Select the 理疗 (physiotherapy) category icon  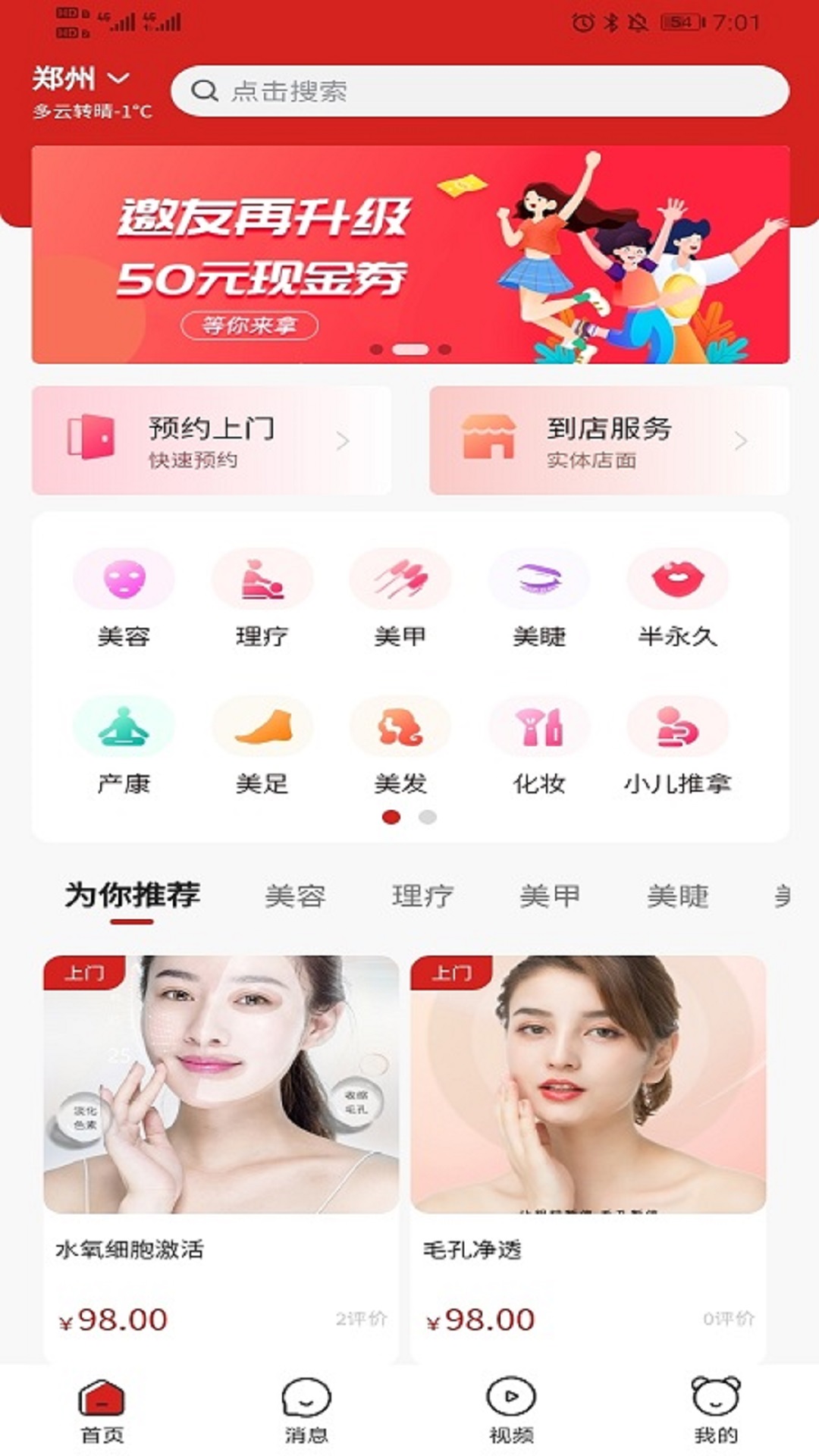(262, 579)
